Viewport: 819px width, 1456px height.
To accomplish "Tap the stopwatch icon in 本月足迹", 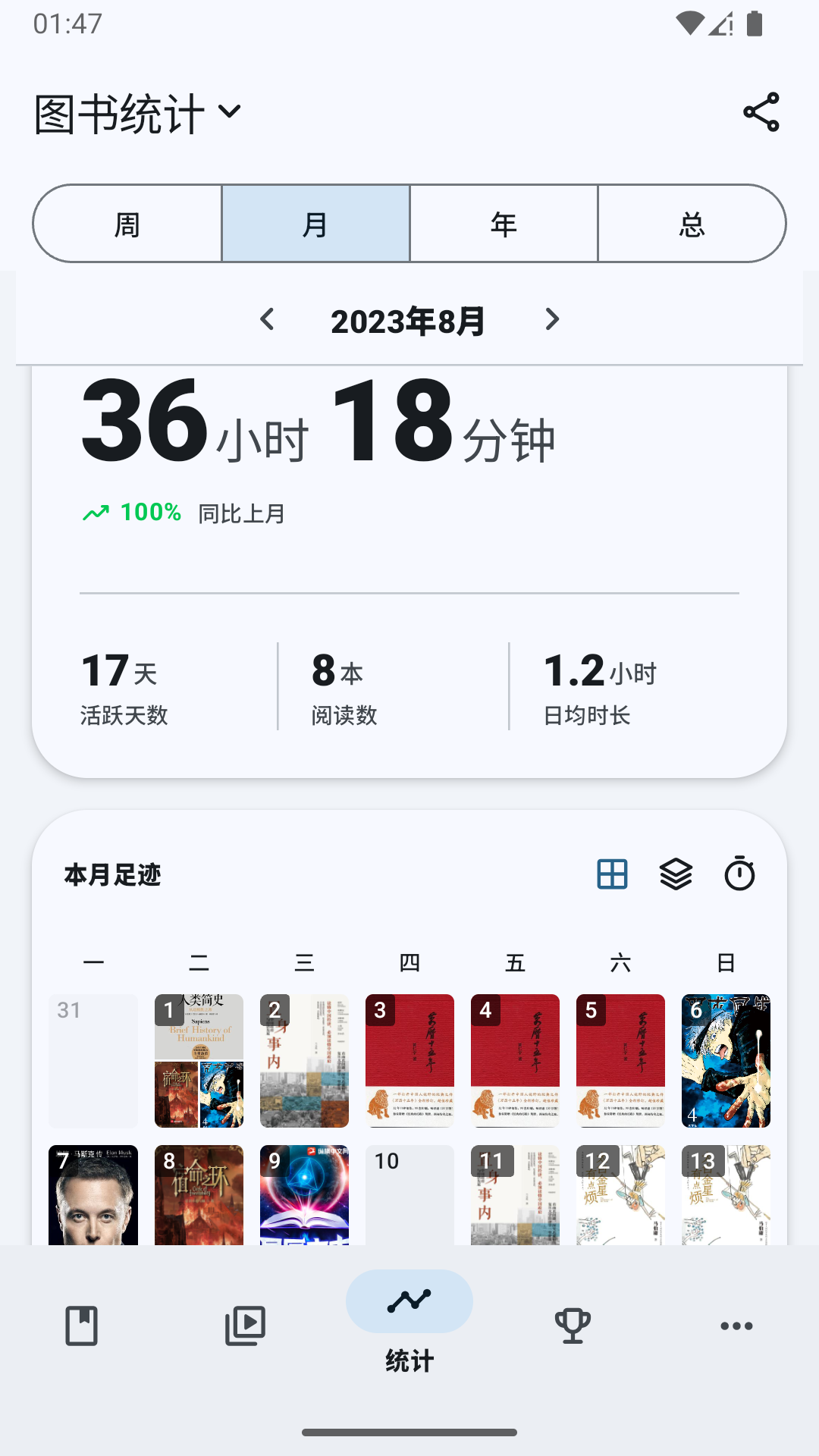I will pos(739,874).
